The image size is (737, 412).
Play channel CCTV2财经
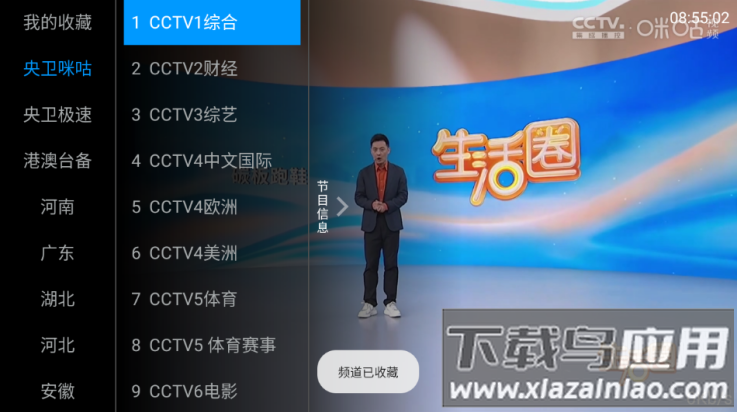[211, 68]
